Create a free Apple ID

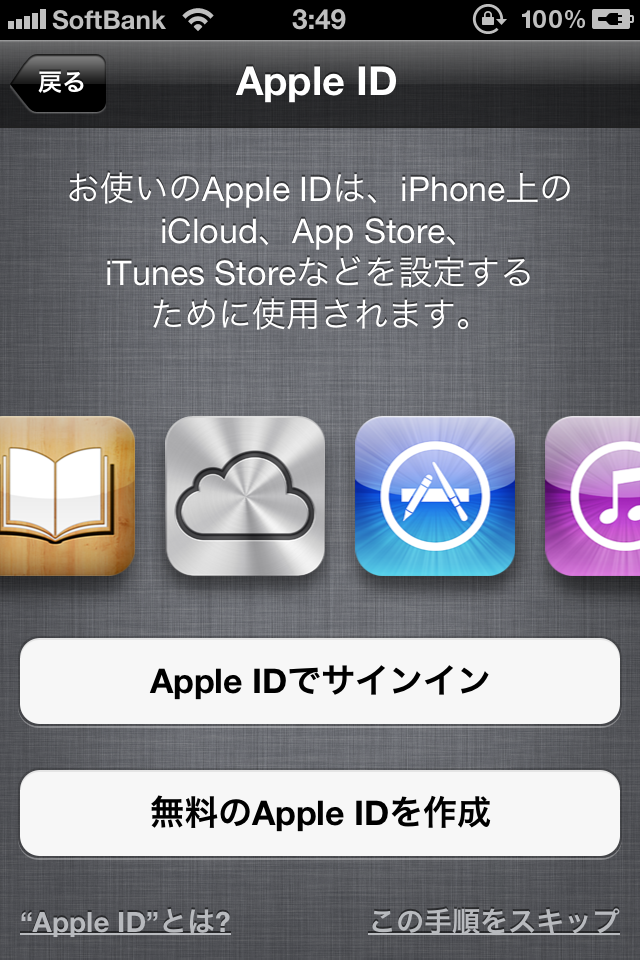320,813
